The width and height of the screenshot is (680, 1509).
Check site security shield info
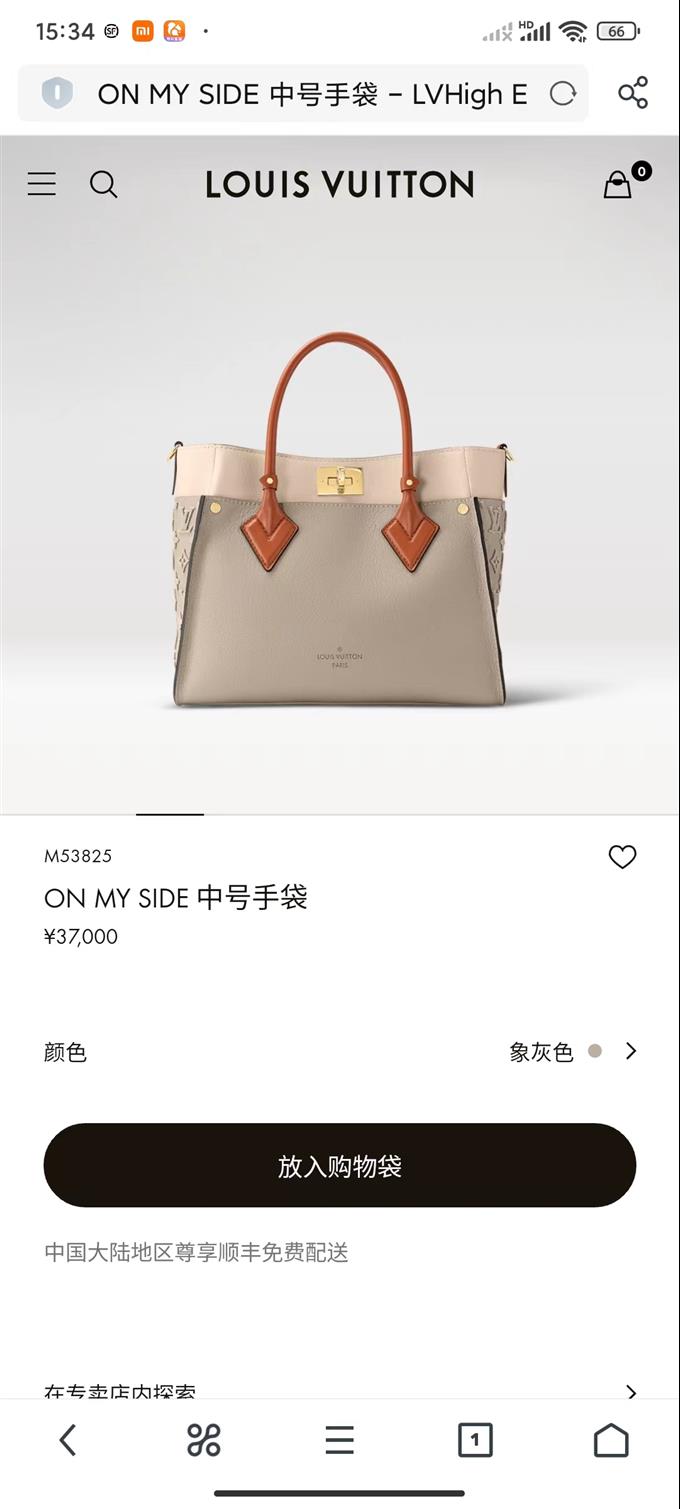58,94
